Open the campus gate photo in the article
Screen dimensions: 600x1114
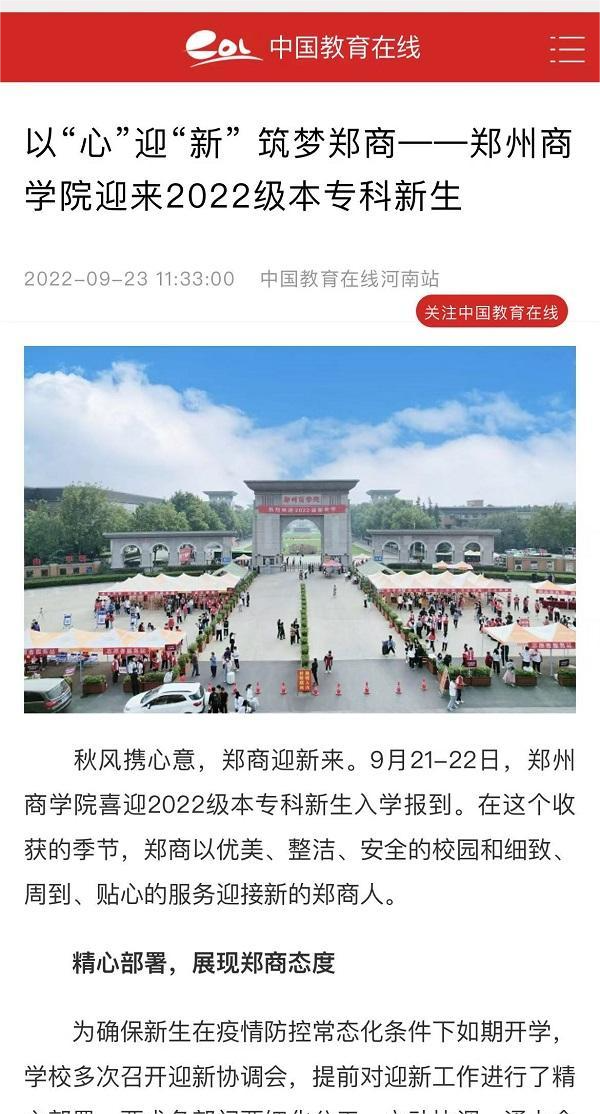tap(300, 529)
